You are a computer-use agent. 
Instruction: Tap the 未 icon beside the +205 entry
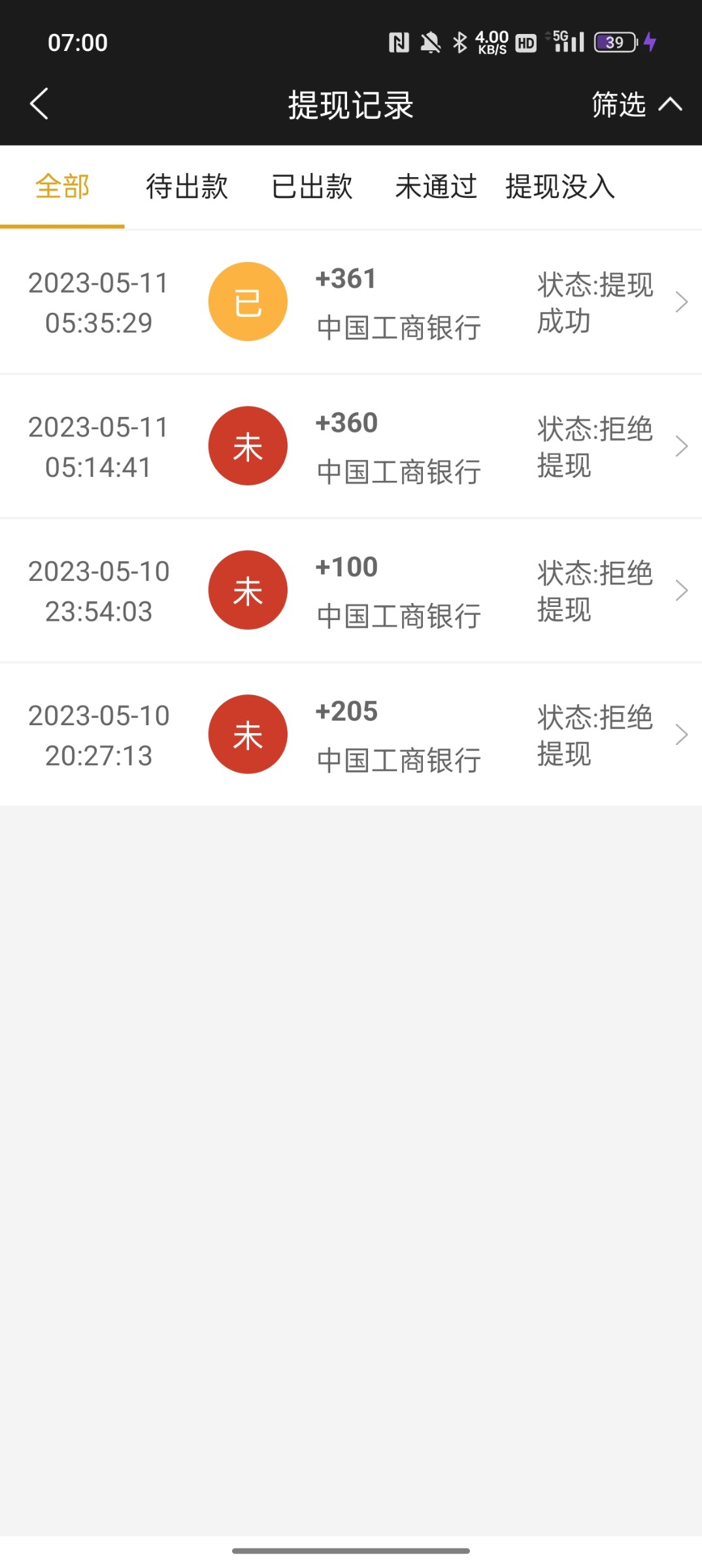(248, 734)
